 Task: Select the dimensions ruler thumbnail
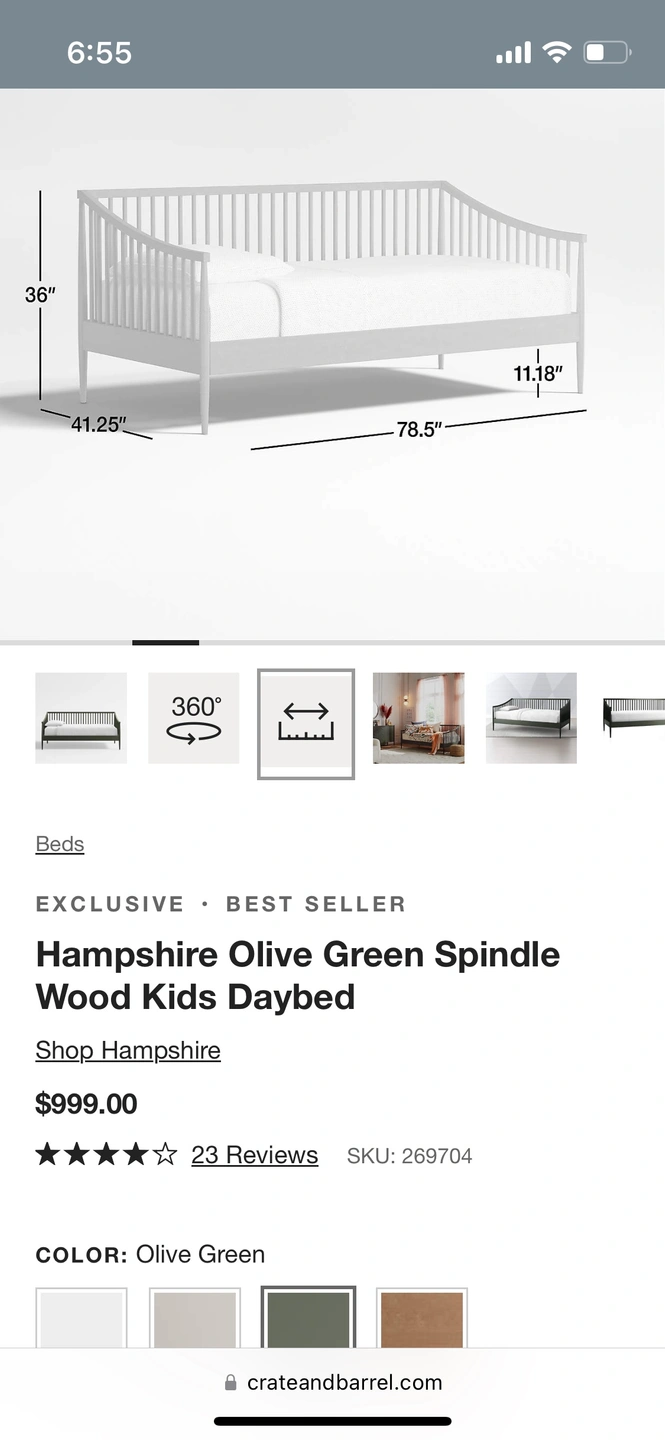306,724
